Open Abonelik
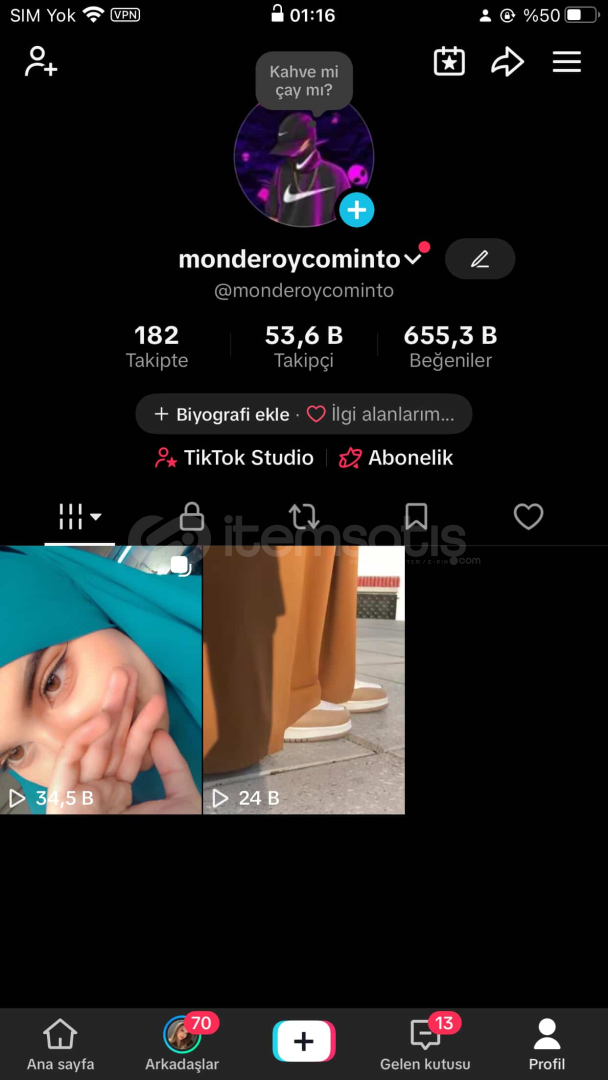This screenshot has height=1080, width=608. 397,458
